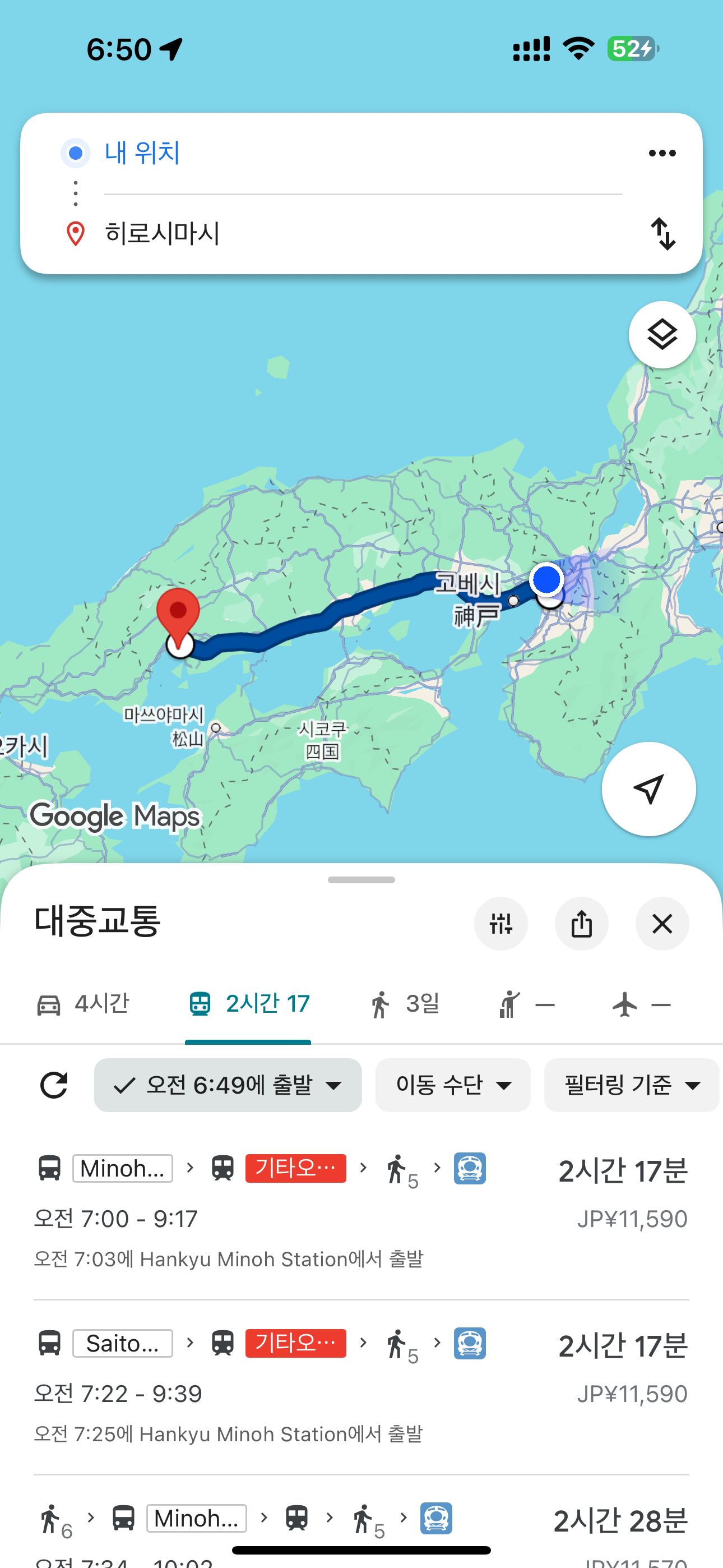The width and height of the screenshot is (723, 1568).
Task: Open the three-dot overflow menu
Action: pos(662,153)
